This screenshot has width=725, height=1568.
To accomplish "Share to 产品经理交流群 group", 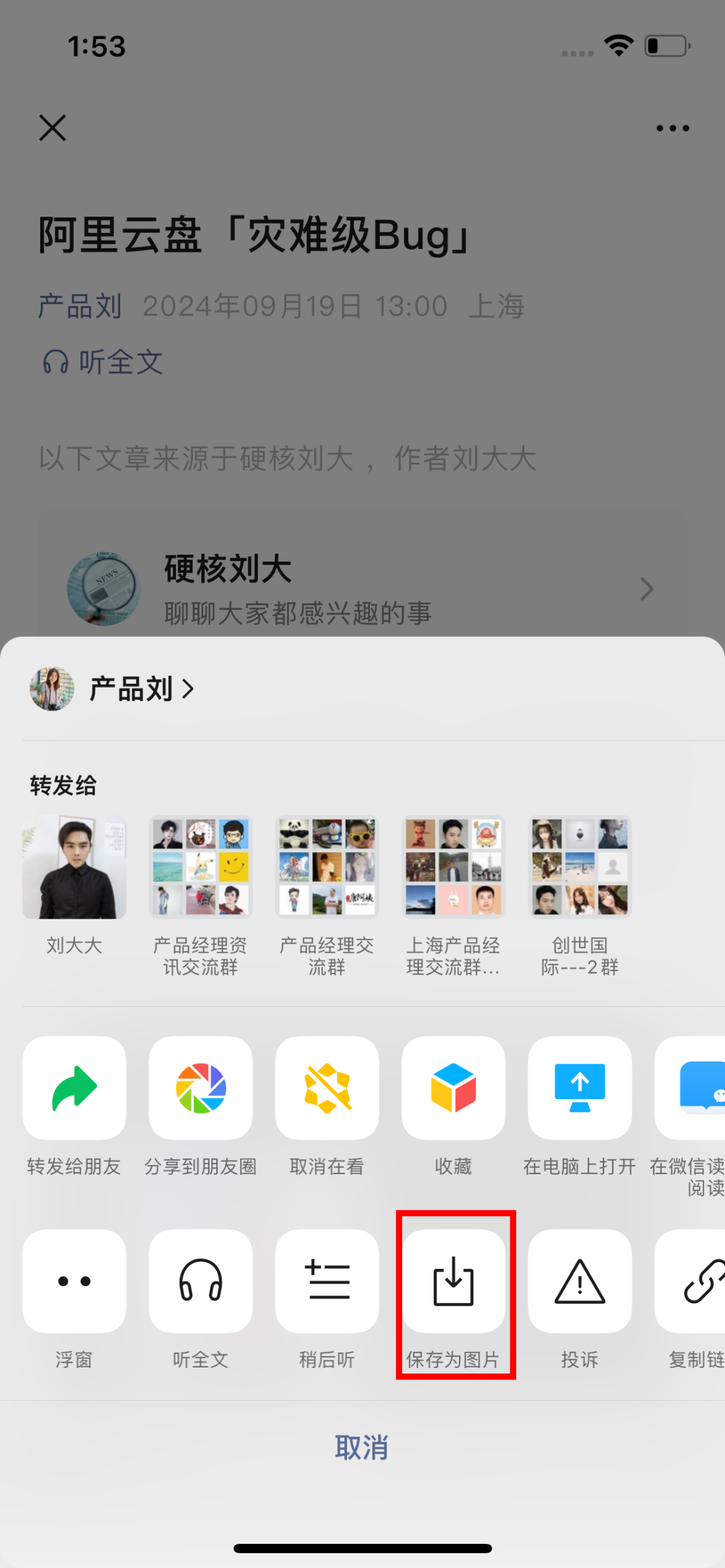I will click(x=327, y=868).
